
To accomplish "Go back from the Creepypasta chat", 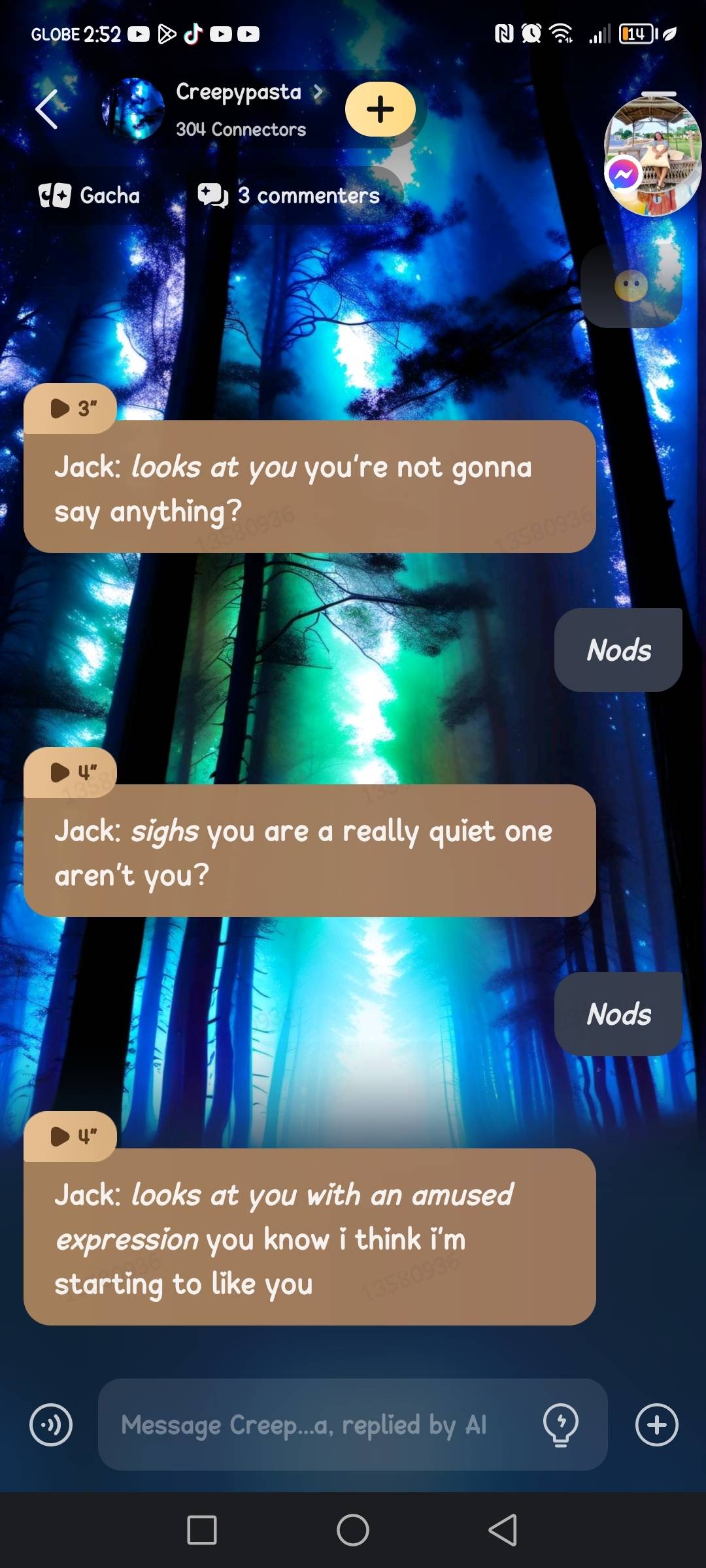I will (47, 109).
